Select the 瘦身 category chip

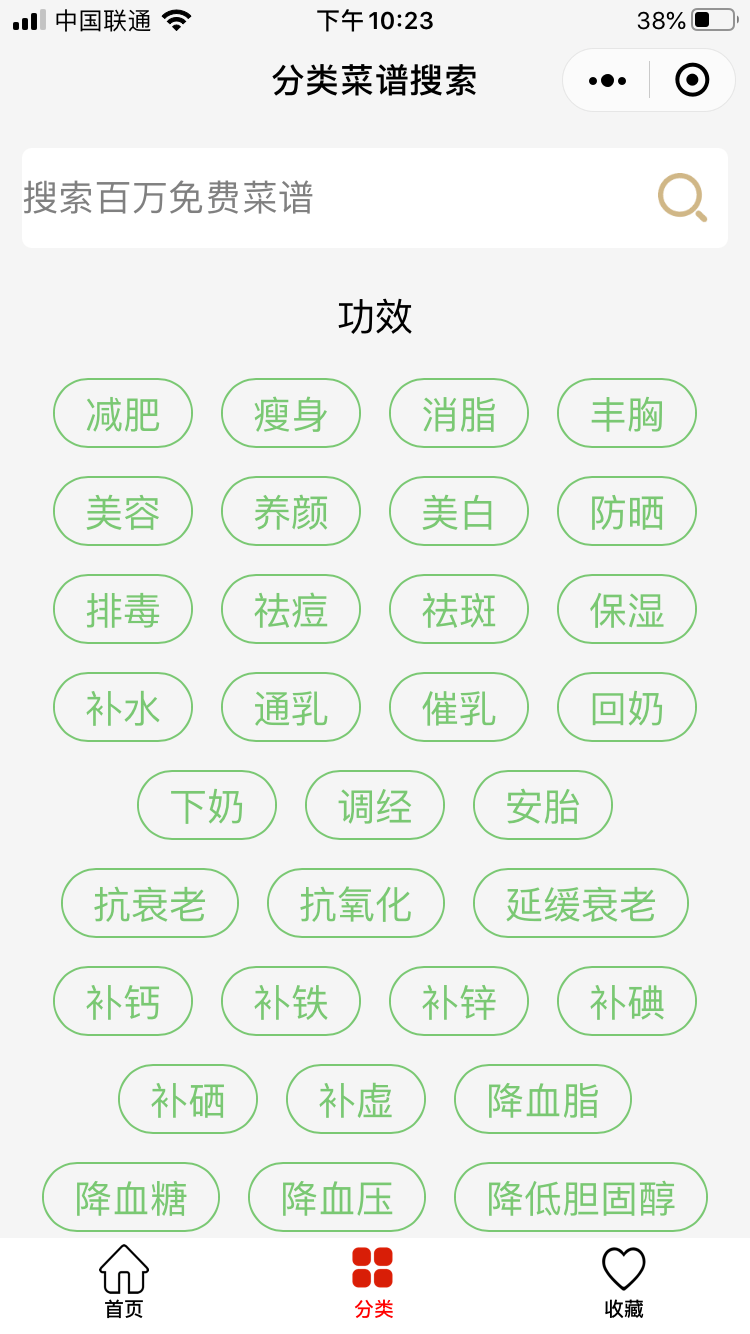(291, 413)
